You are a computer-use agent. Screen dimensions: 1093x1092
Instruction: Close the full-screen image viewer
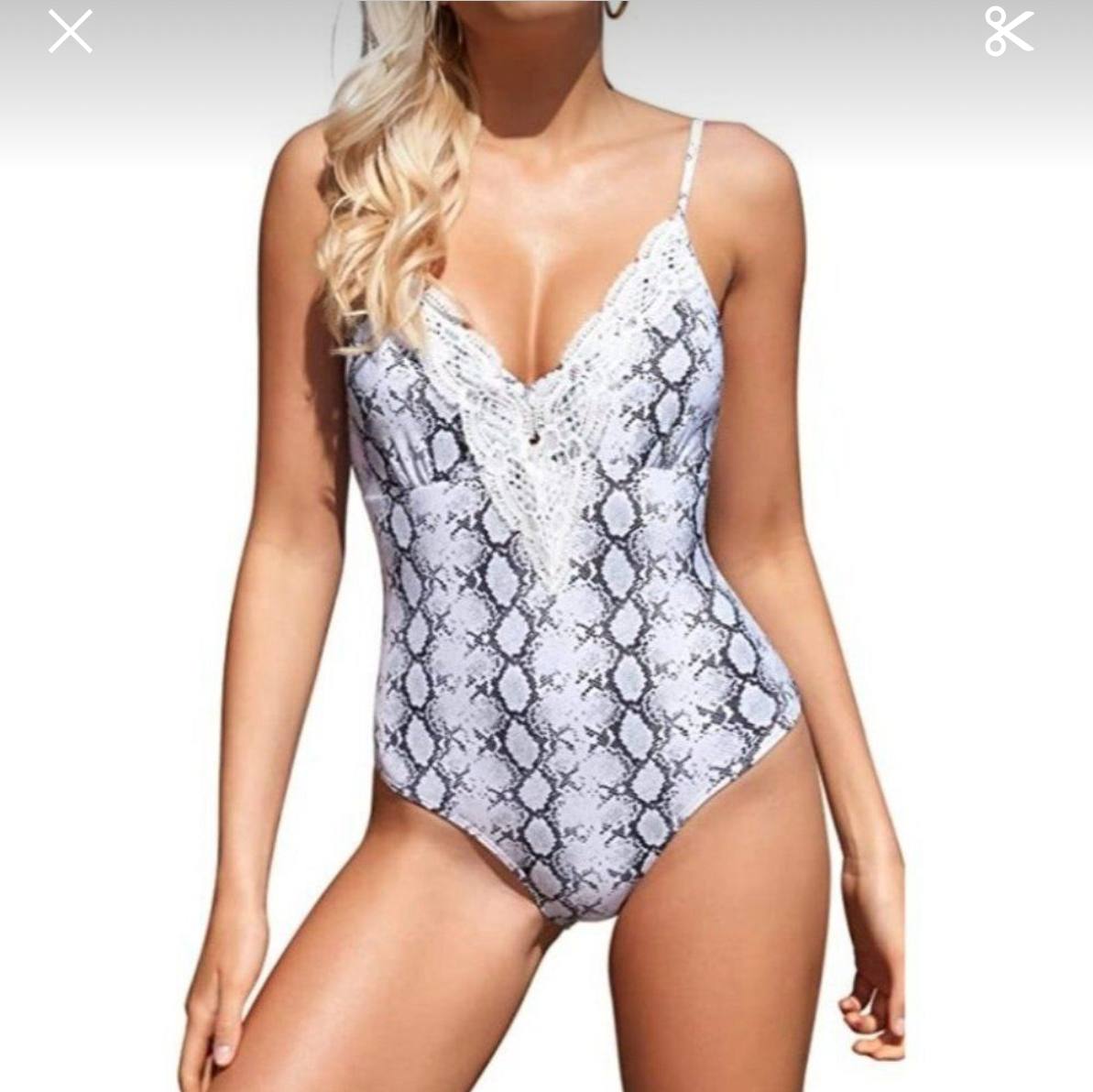(x=71, y=32)
